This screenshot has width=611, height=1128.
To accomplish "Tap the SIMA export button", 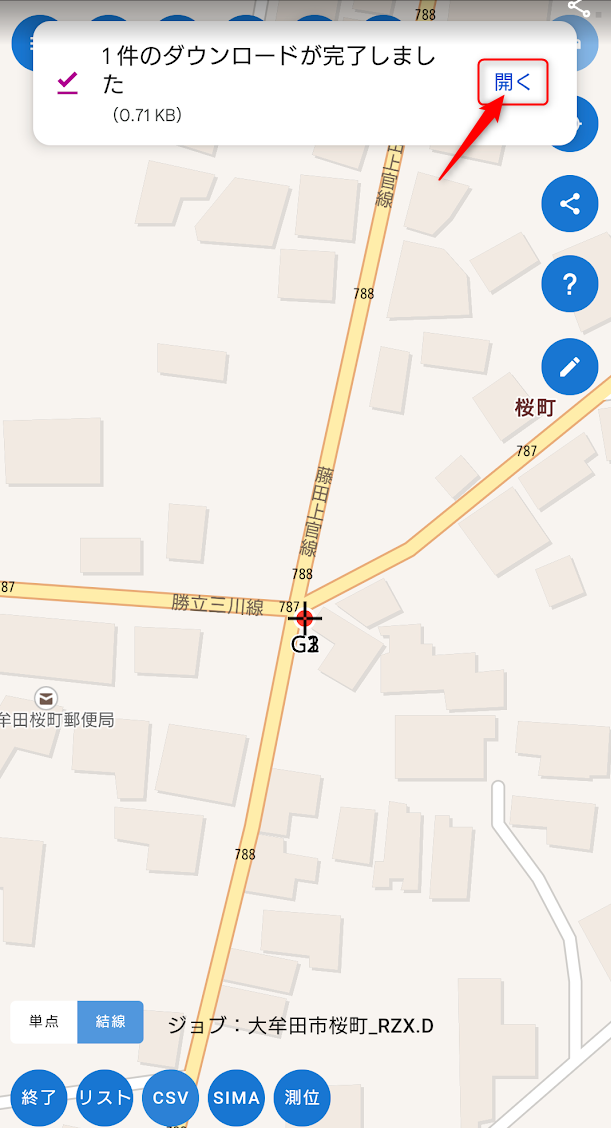I will pyautogui.click(x=237, y=1097).
